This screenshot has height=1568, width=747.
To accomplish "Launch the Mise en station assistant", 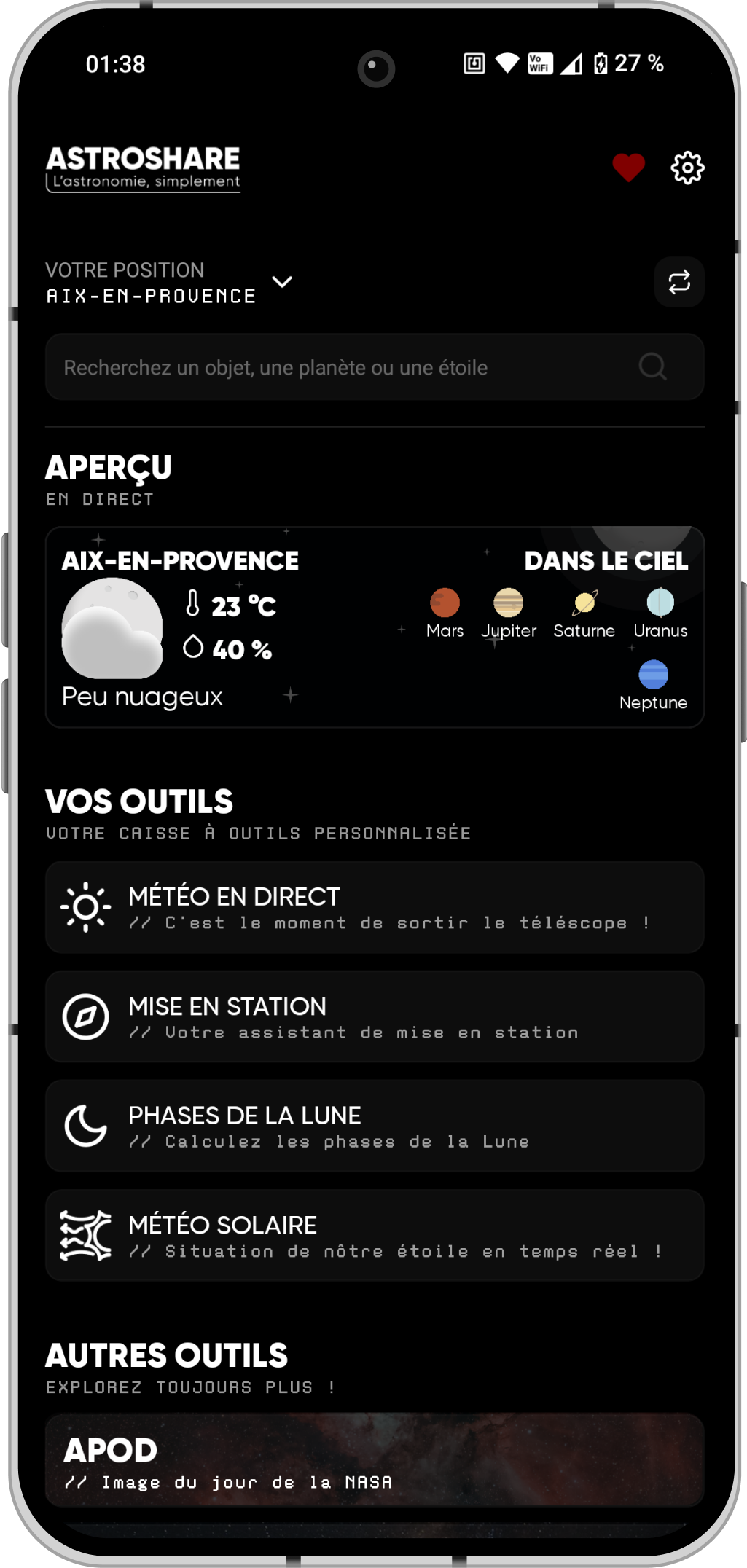I will (375, 1016).
